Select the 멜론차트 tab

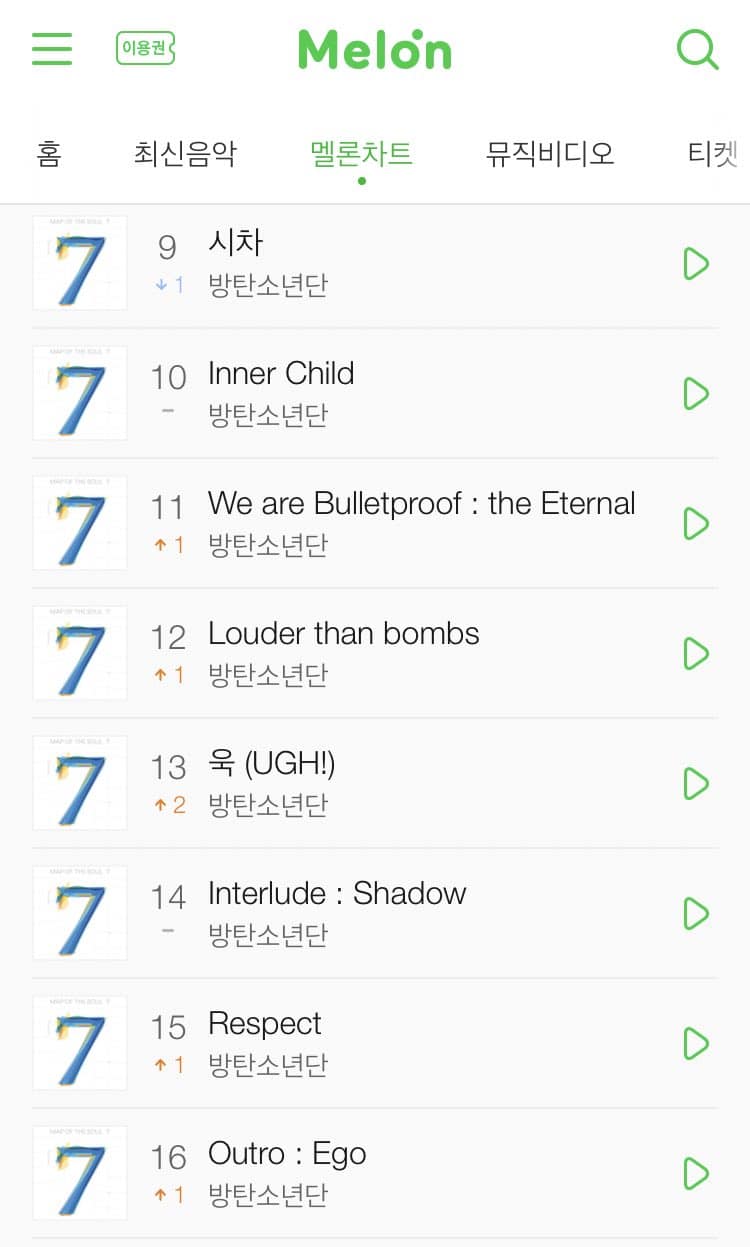coord(361,154)
